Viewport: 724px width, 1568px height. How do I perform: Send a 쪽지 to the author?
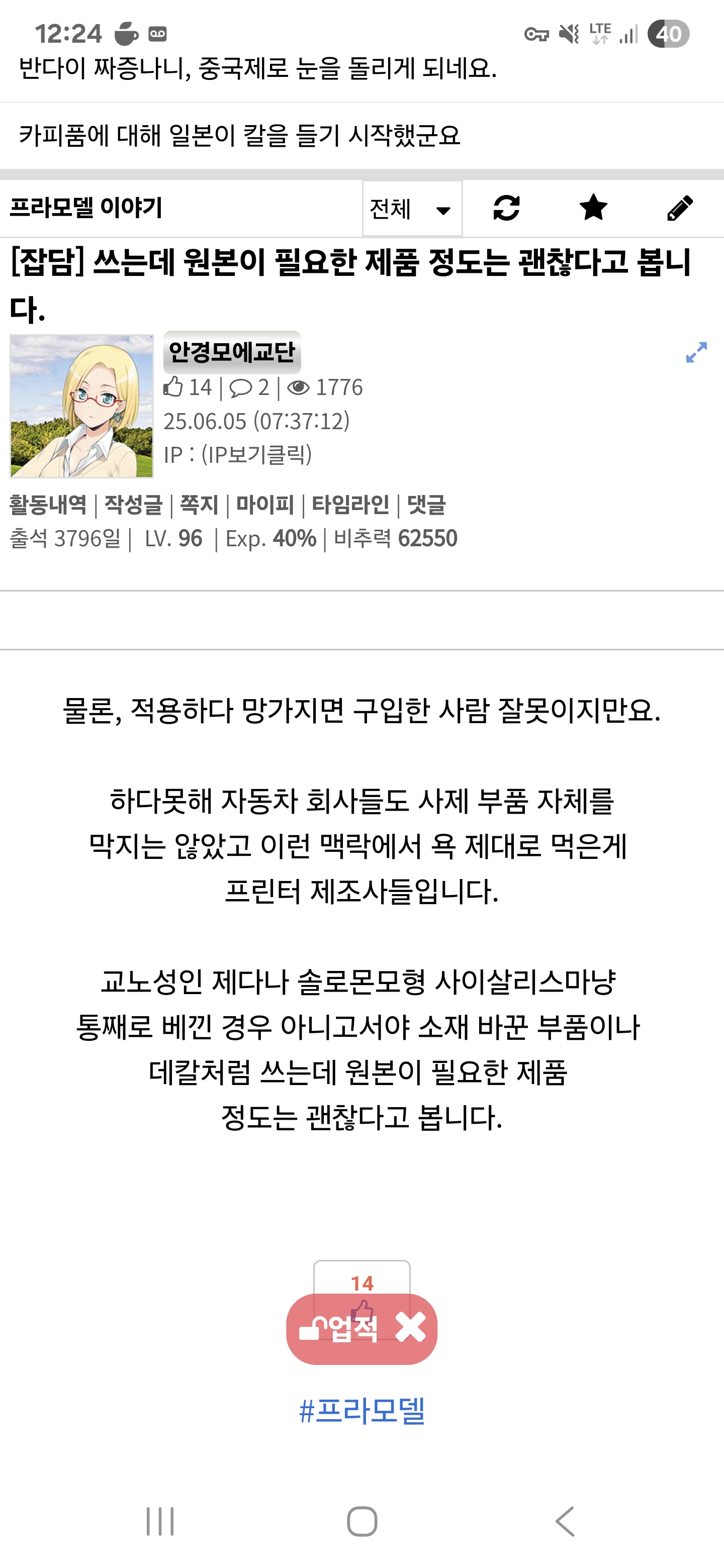click(199, 505)
